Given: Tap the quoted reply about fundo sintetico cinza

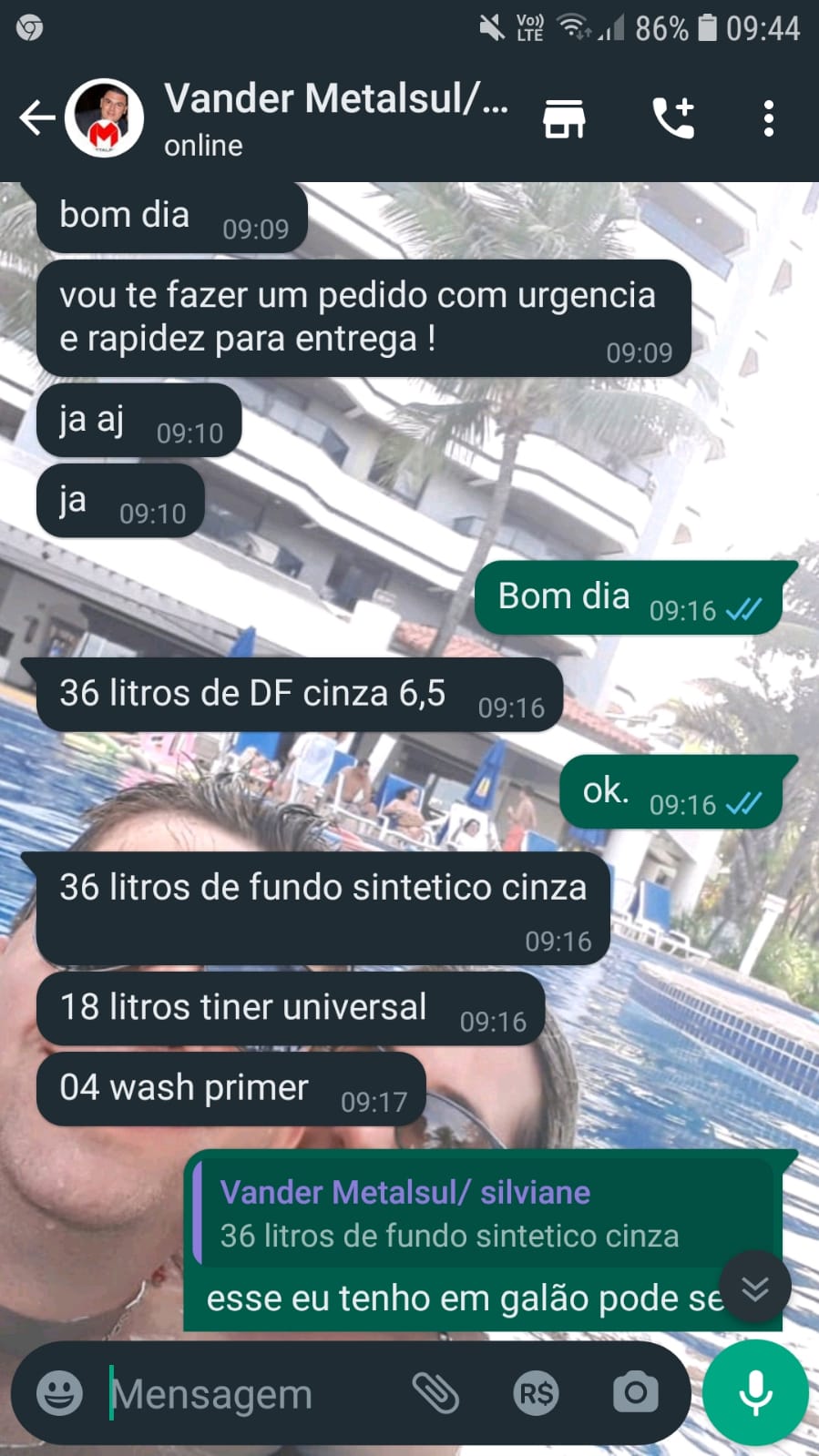Looking at the screenshot, I should 483,1214.
